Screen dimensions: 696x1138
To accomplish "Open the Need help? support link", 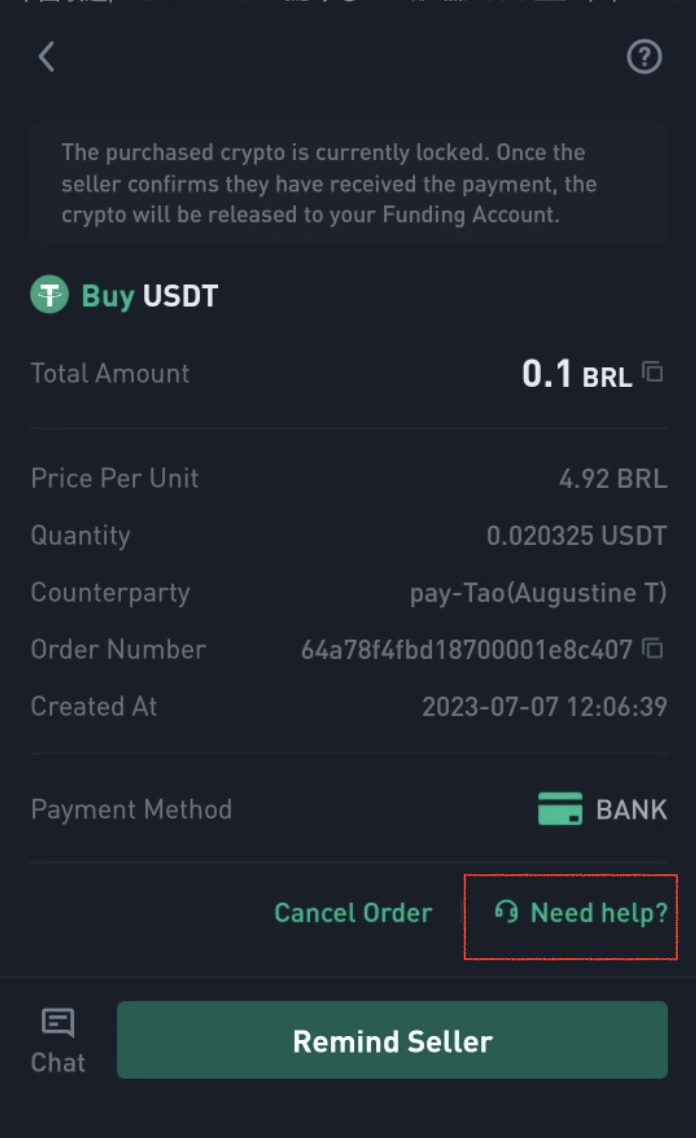I will 581,912.
